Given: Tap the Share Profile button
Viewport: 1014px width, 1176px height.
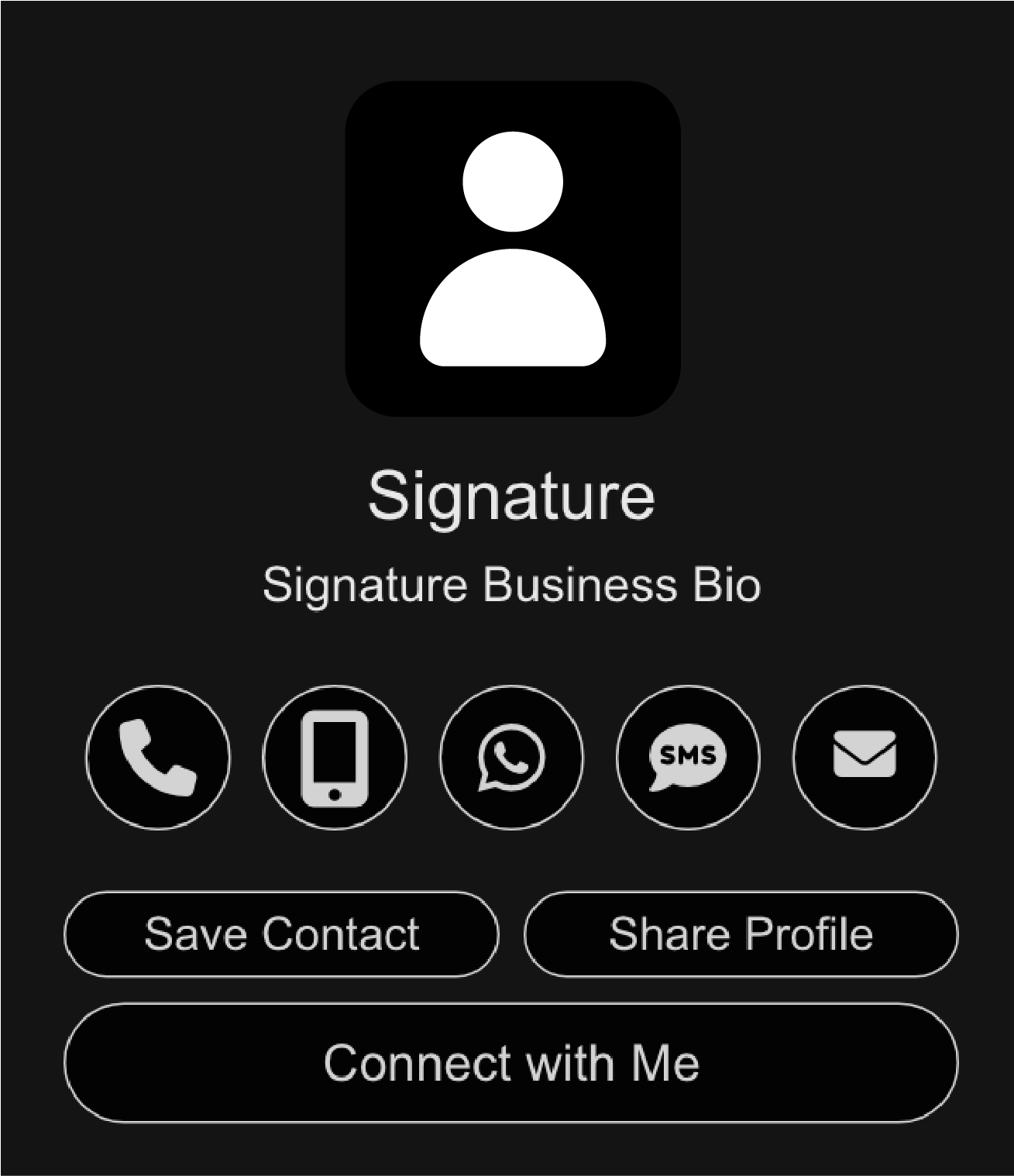Looking at the screenshot, I should pos(741,934).
